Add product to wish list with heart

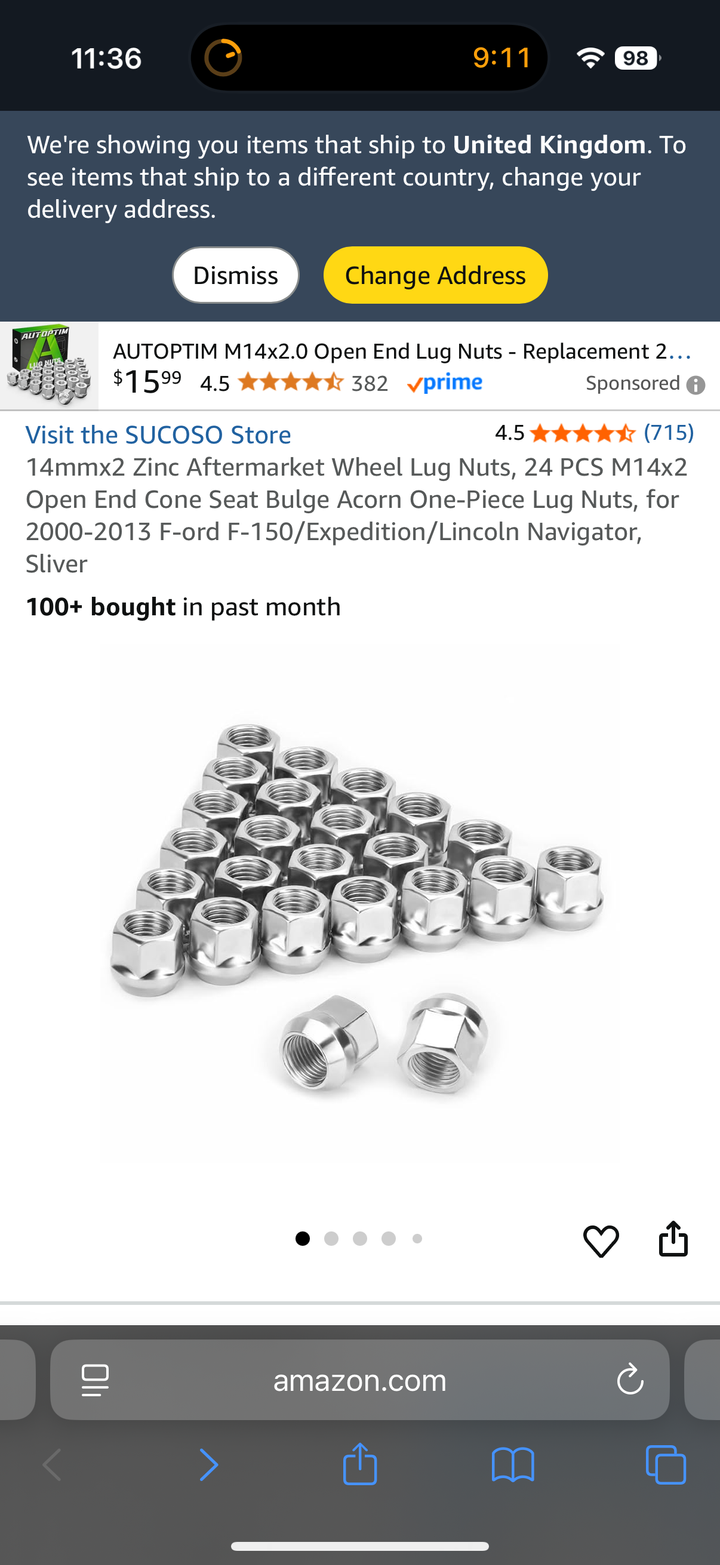[x=601, y=1241]
